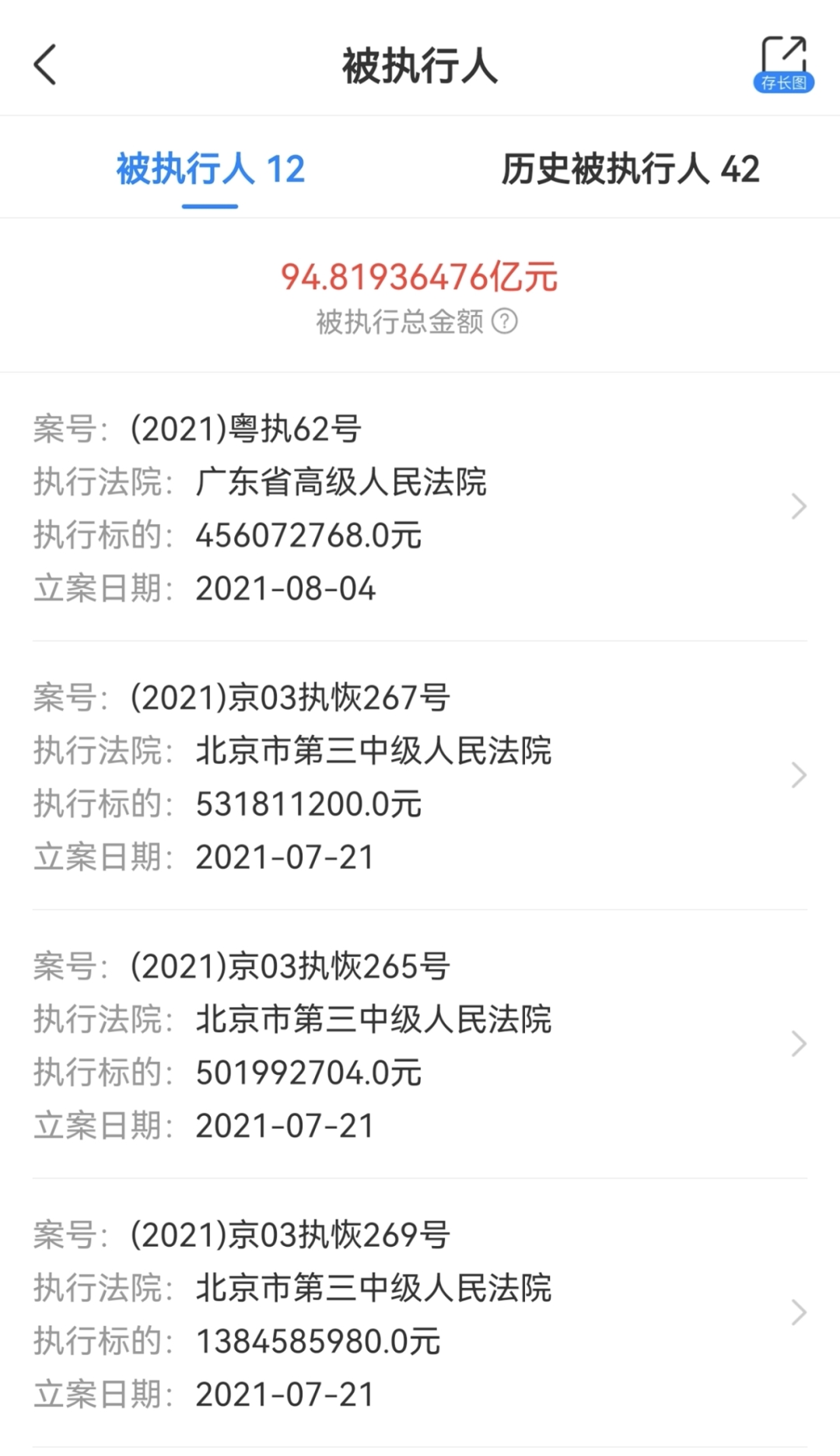The image size is (840, 1456).
Task: Open case (2021)粤执62号
Action: [420, 507]
